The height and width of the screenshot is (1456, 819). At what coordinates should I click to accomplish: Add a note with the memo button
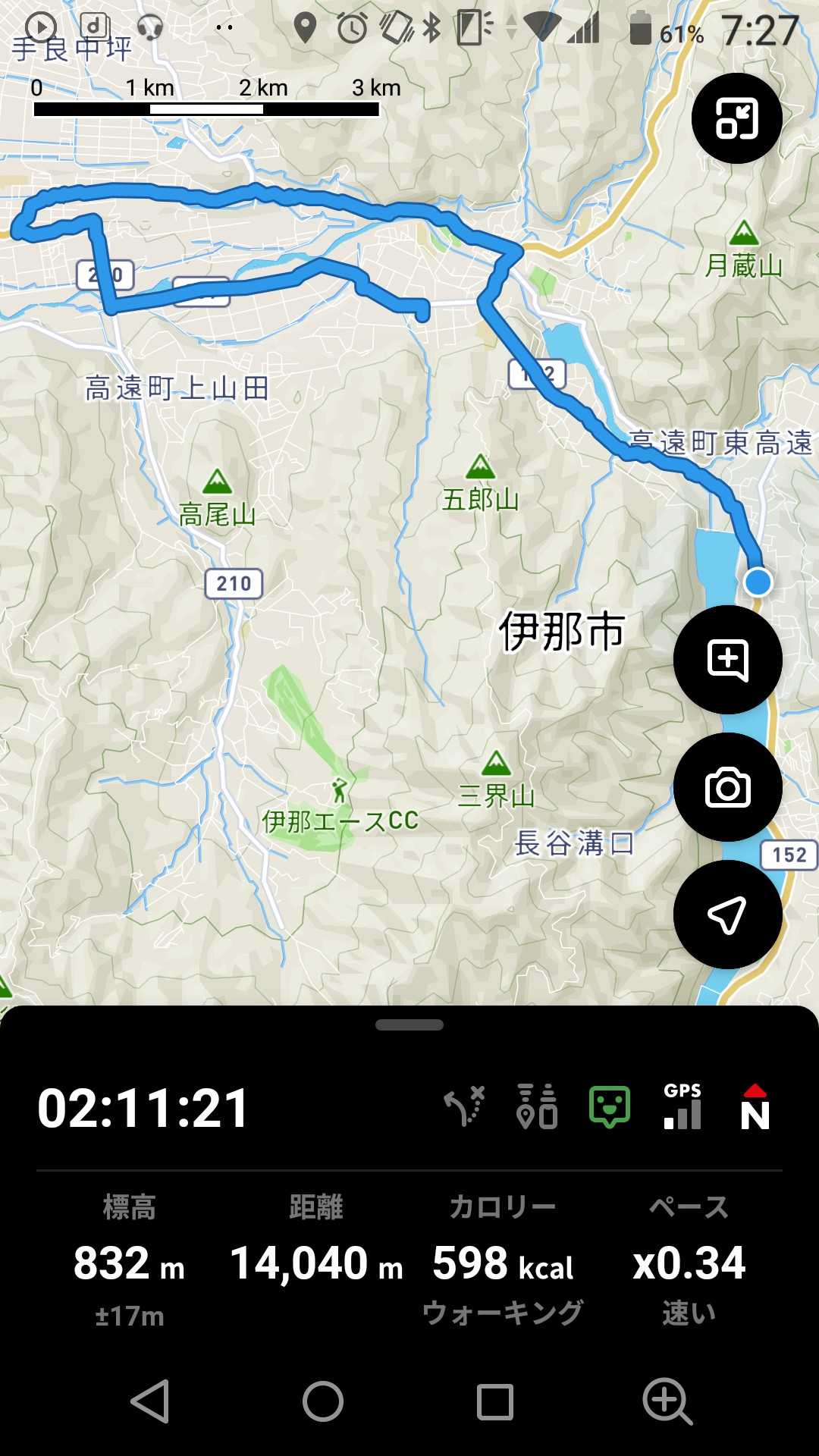pyautogui.click(x=727, y=659)
